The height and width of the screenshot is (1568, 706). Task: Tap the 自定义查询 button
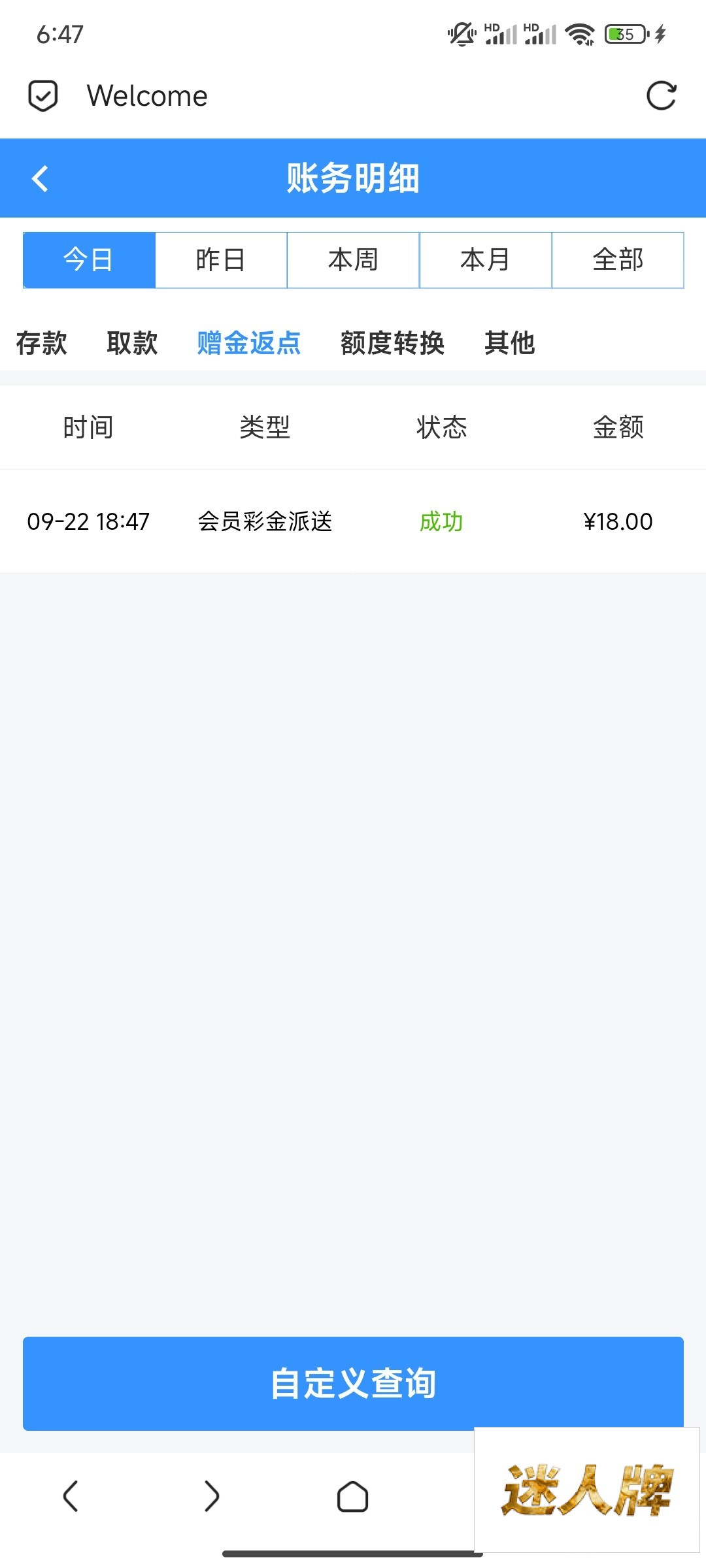click(x=353, y=1384)
